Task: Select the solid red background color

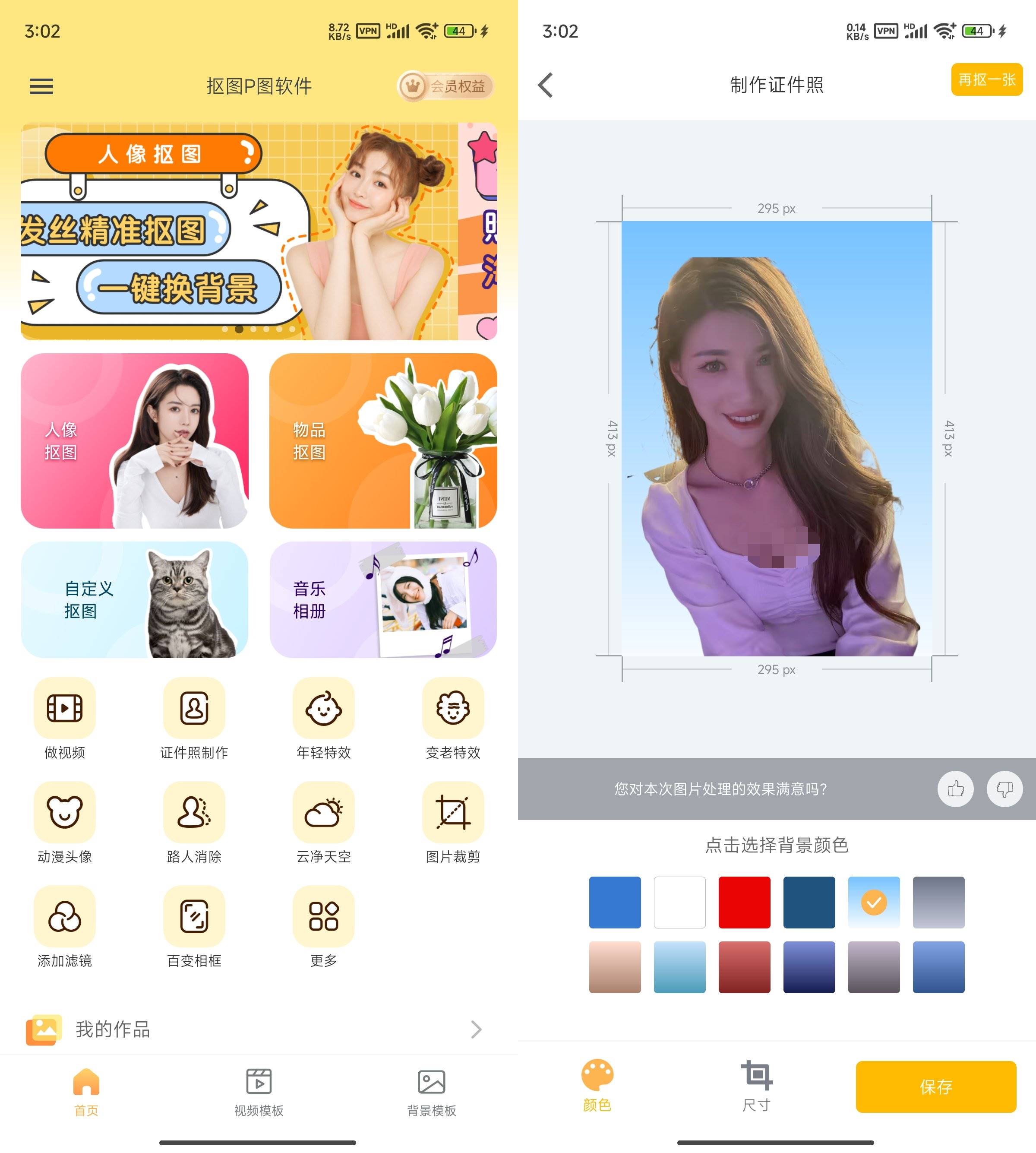Action: pos(744,902)
